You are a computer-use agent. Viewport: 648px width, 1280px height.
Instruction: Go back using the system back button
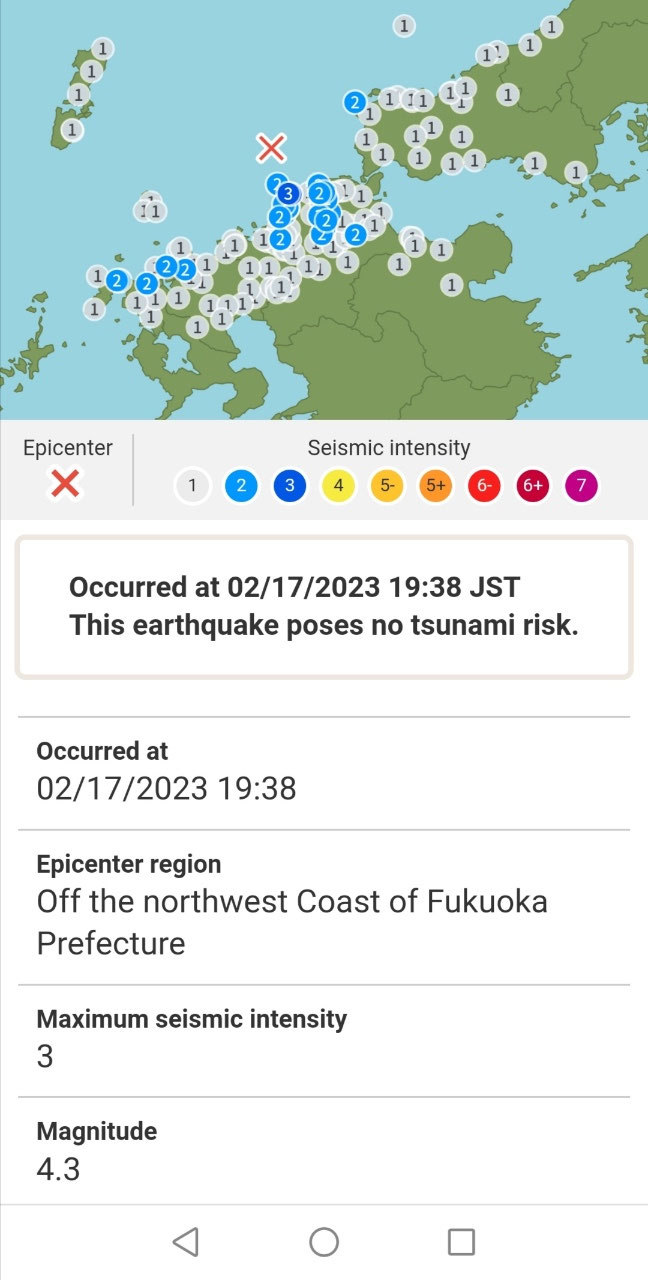click(x=185, y=1241)
